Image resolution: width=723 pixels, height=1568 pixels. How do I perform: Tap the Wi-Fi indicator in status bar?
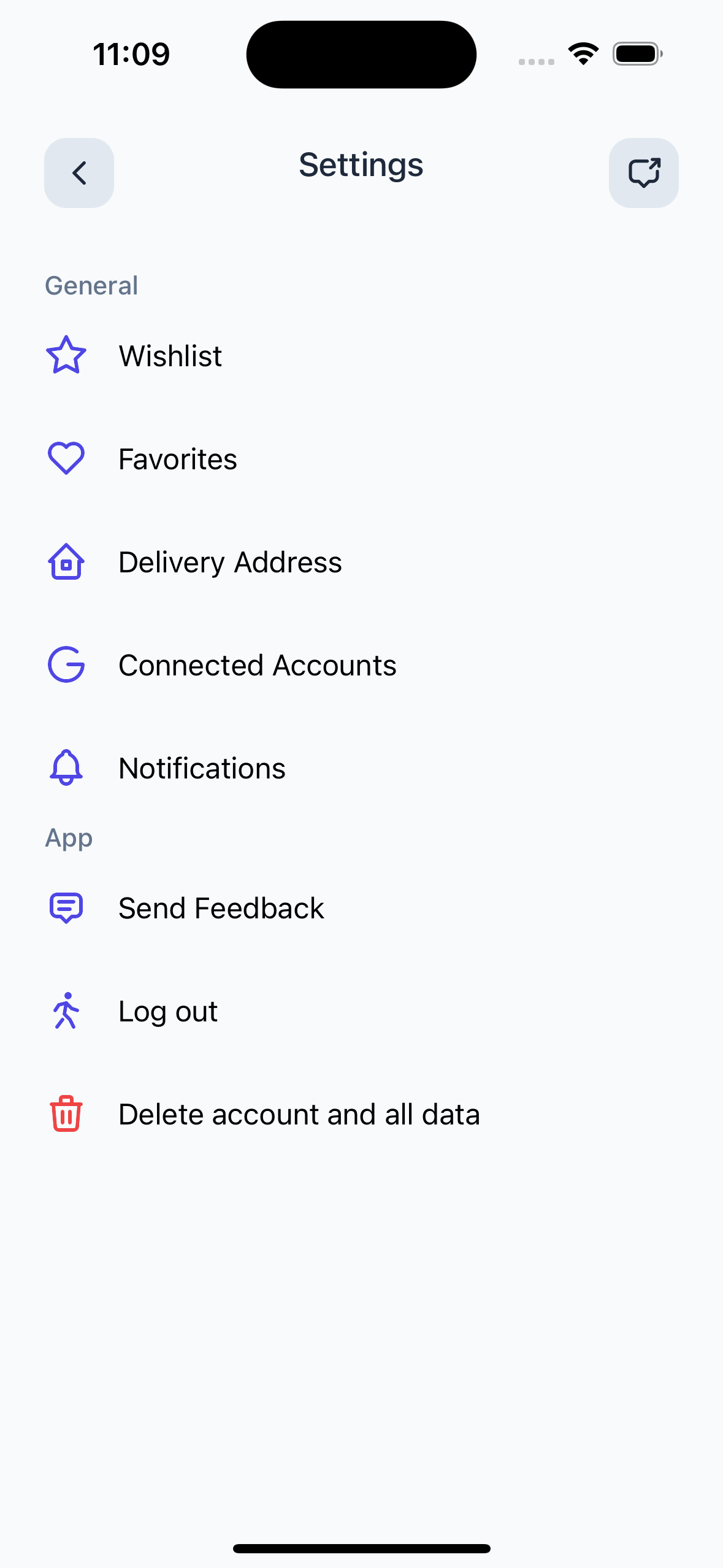(581, 53)
